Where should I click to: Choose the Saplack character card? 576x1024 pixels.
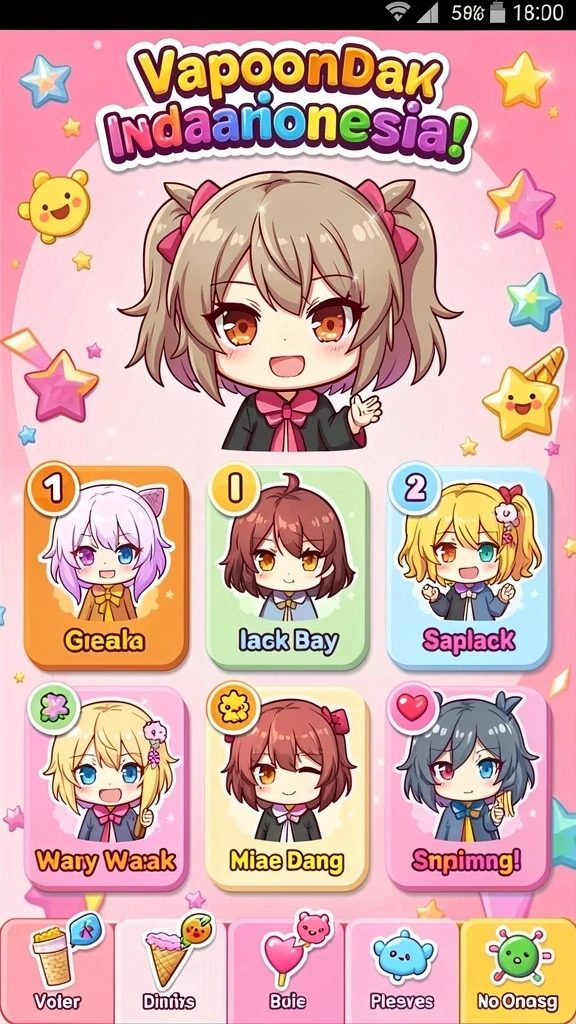pos(468,568)
